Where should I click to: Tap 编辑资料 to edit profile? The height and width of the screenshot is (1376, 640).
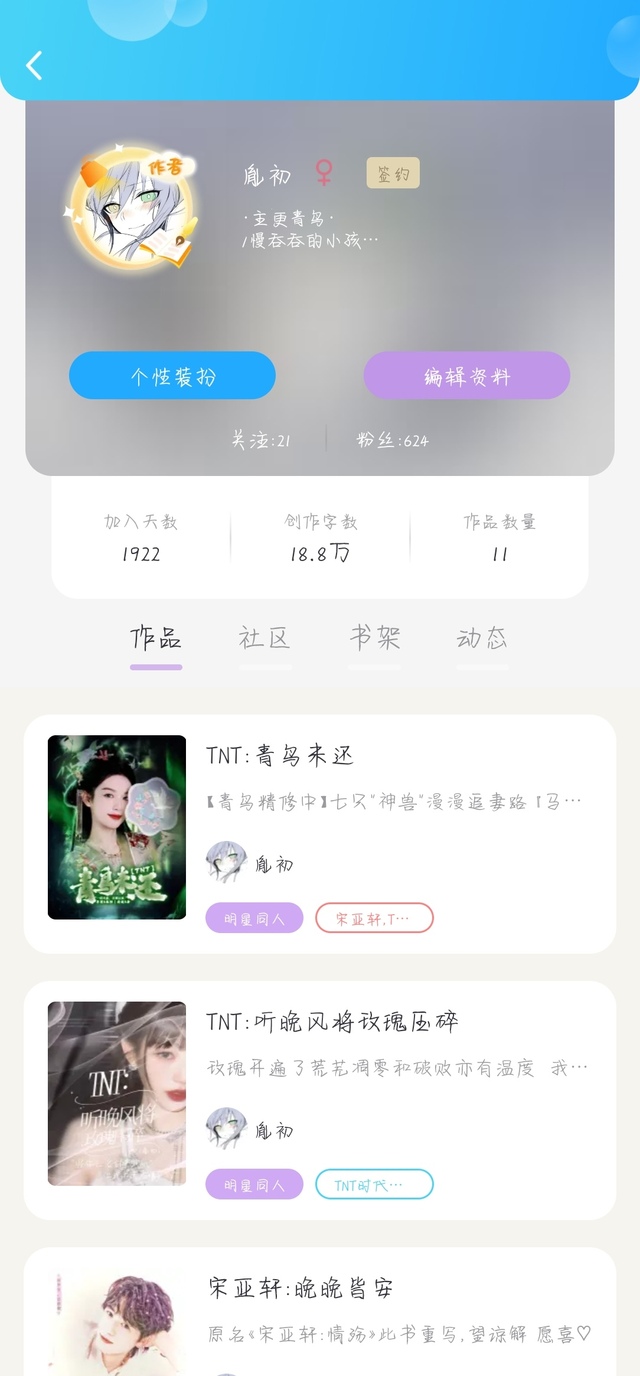pos(466,376)
